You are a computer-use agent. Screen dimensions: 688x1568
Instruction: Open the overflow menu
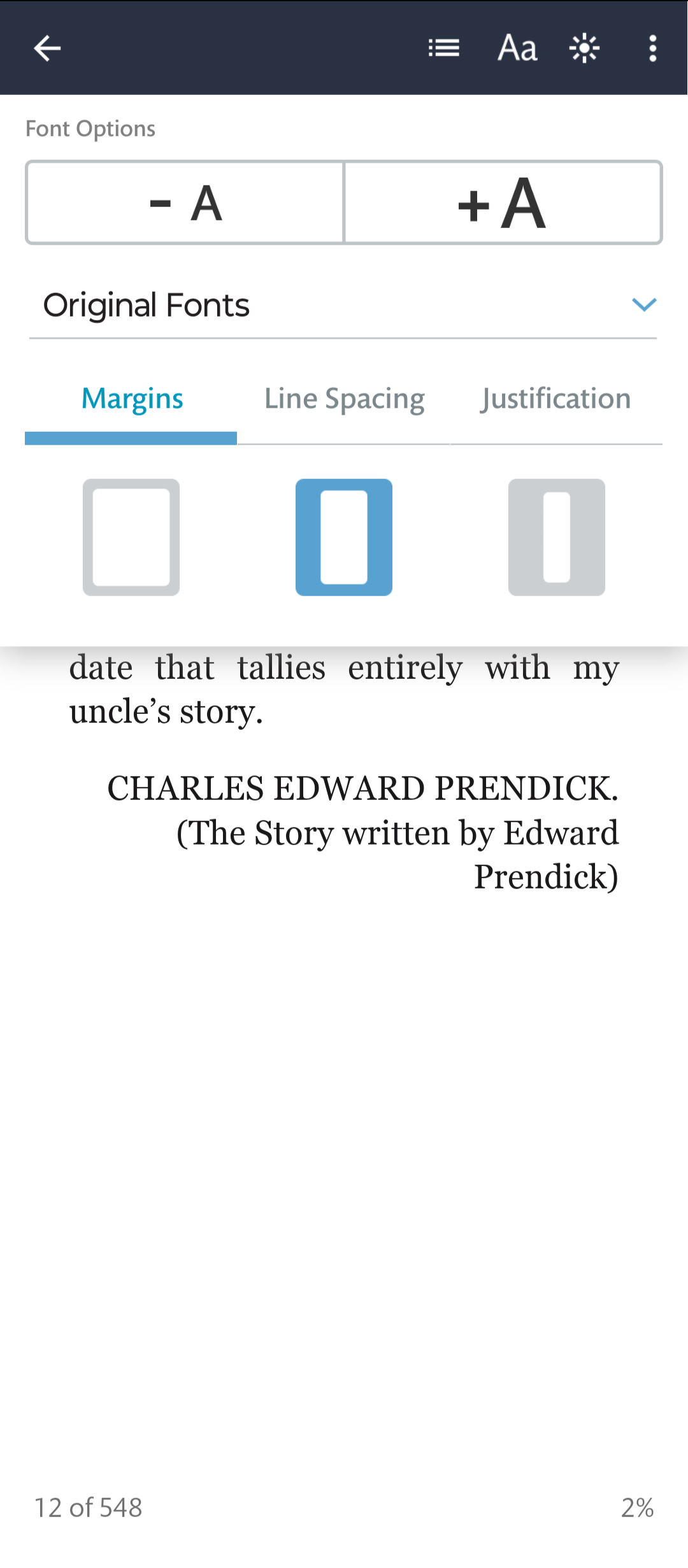(652, 48)
